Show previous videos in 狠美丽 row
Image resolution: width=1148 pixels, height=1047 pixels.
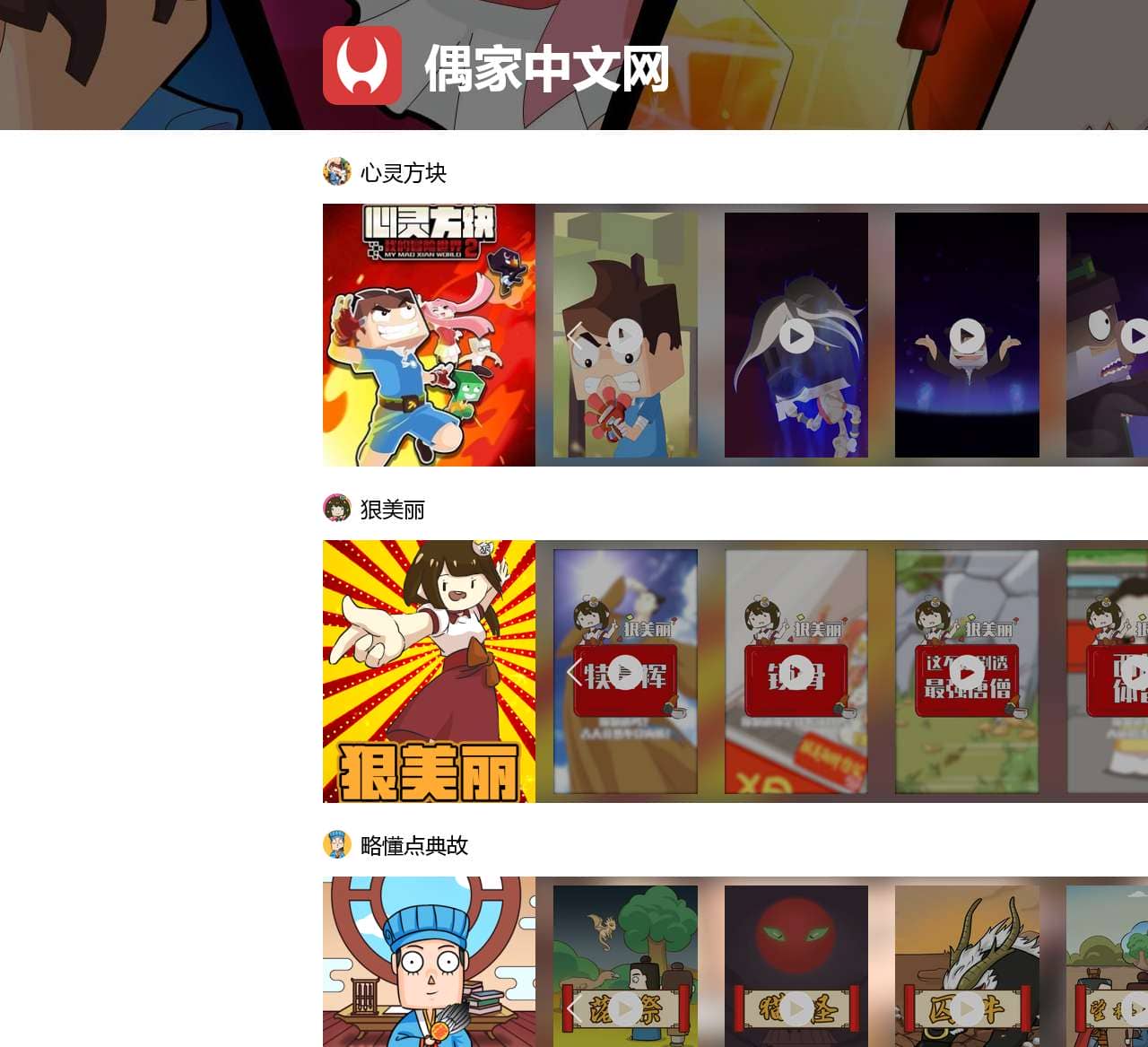point(576,672)
